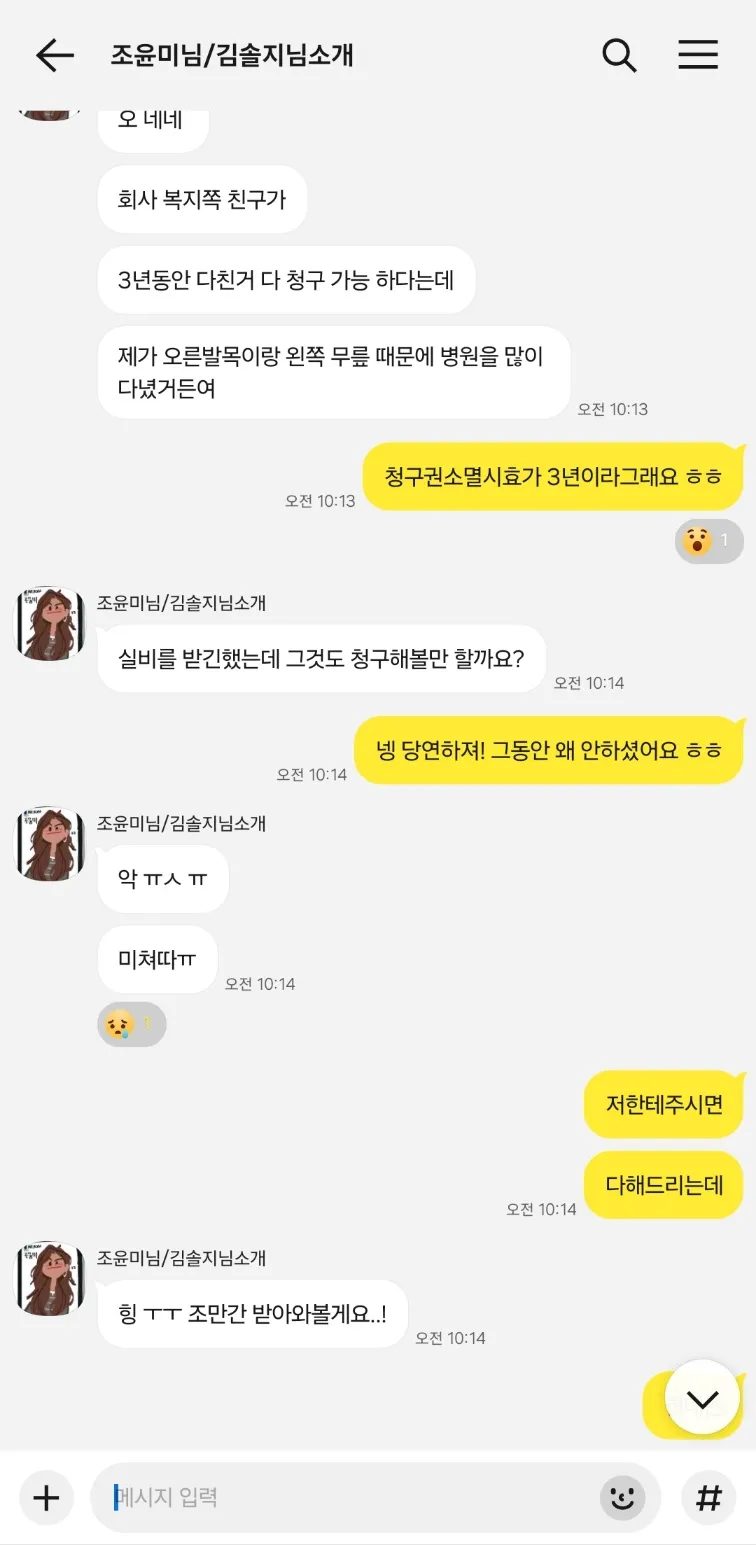Image resolution: width=756 pixels, height=1545 pixels.
Task: Open sender profile picture beside 조만간 받아와볼게요 message
Action: pyautogui.click(x=50, y=1278)
